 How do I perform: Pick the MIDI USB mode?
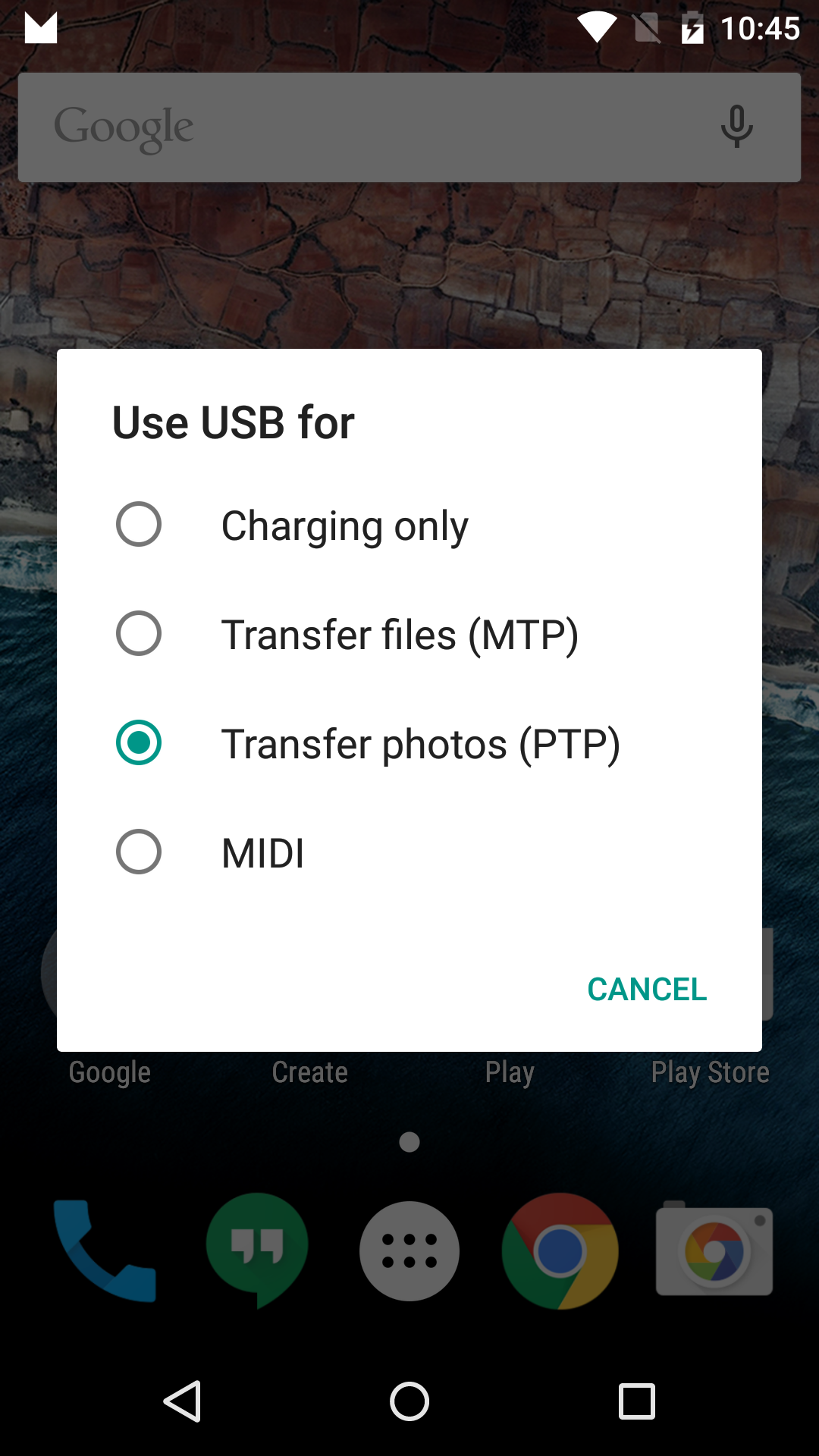[x=409, y=852]
